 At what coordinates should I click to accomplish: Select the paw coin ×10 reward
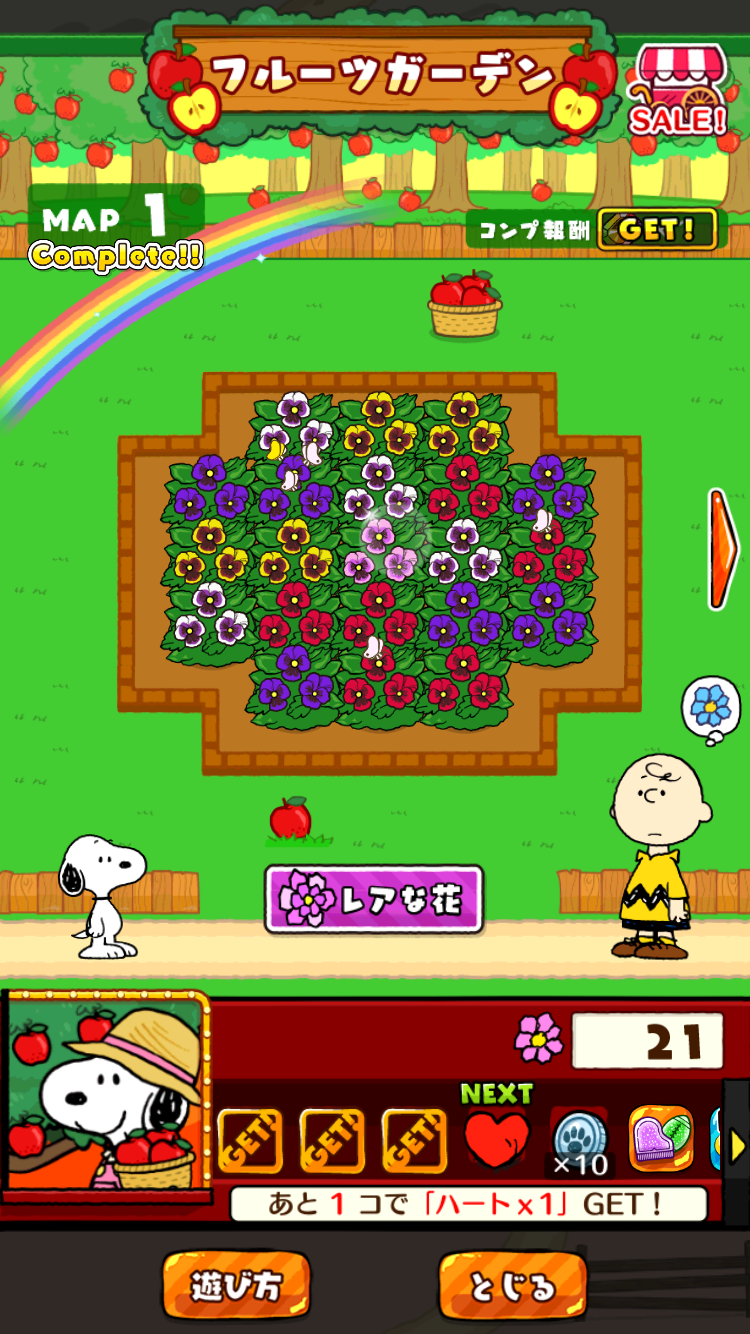coord(580,1141)
